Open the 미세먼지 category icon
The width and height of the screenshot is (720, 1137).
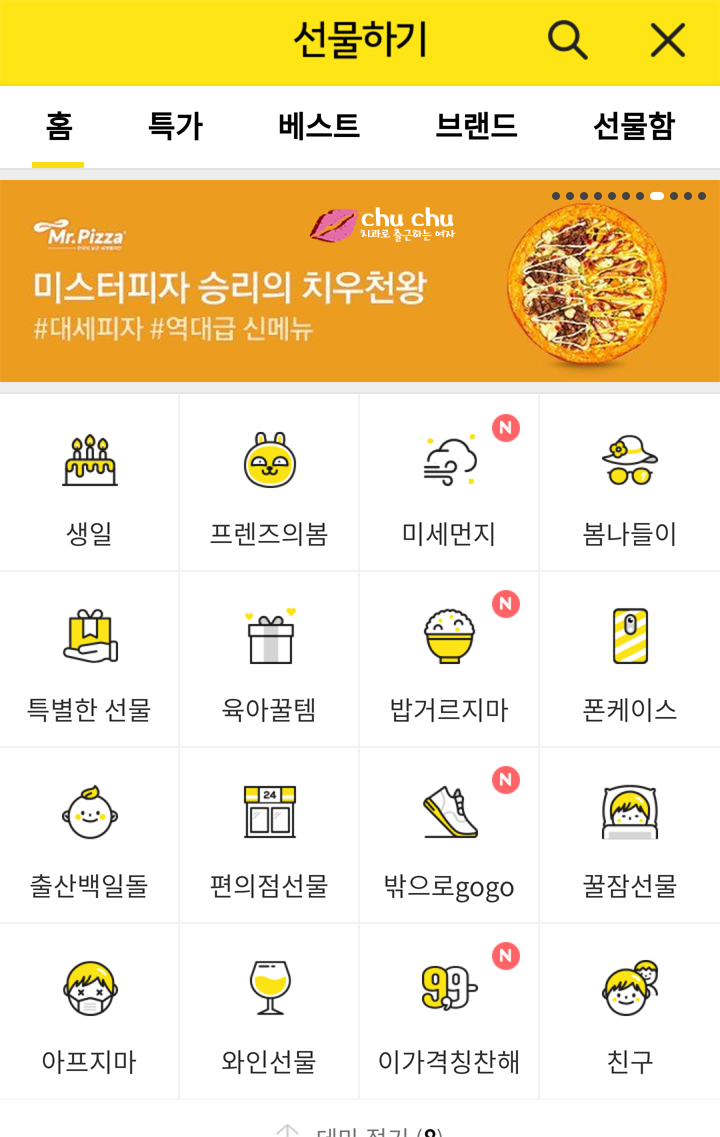[449, 462]
